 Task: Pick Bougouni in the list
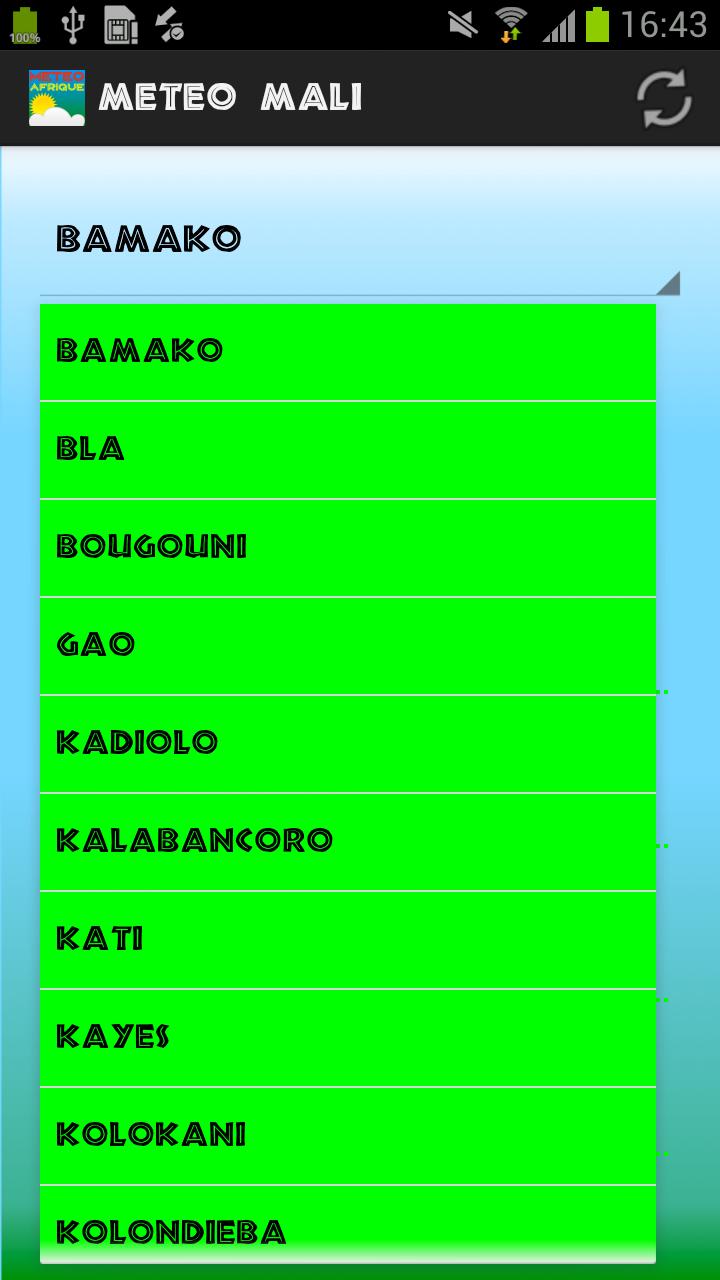347,547
